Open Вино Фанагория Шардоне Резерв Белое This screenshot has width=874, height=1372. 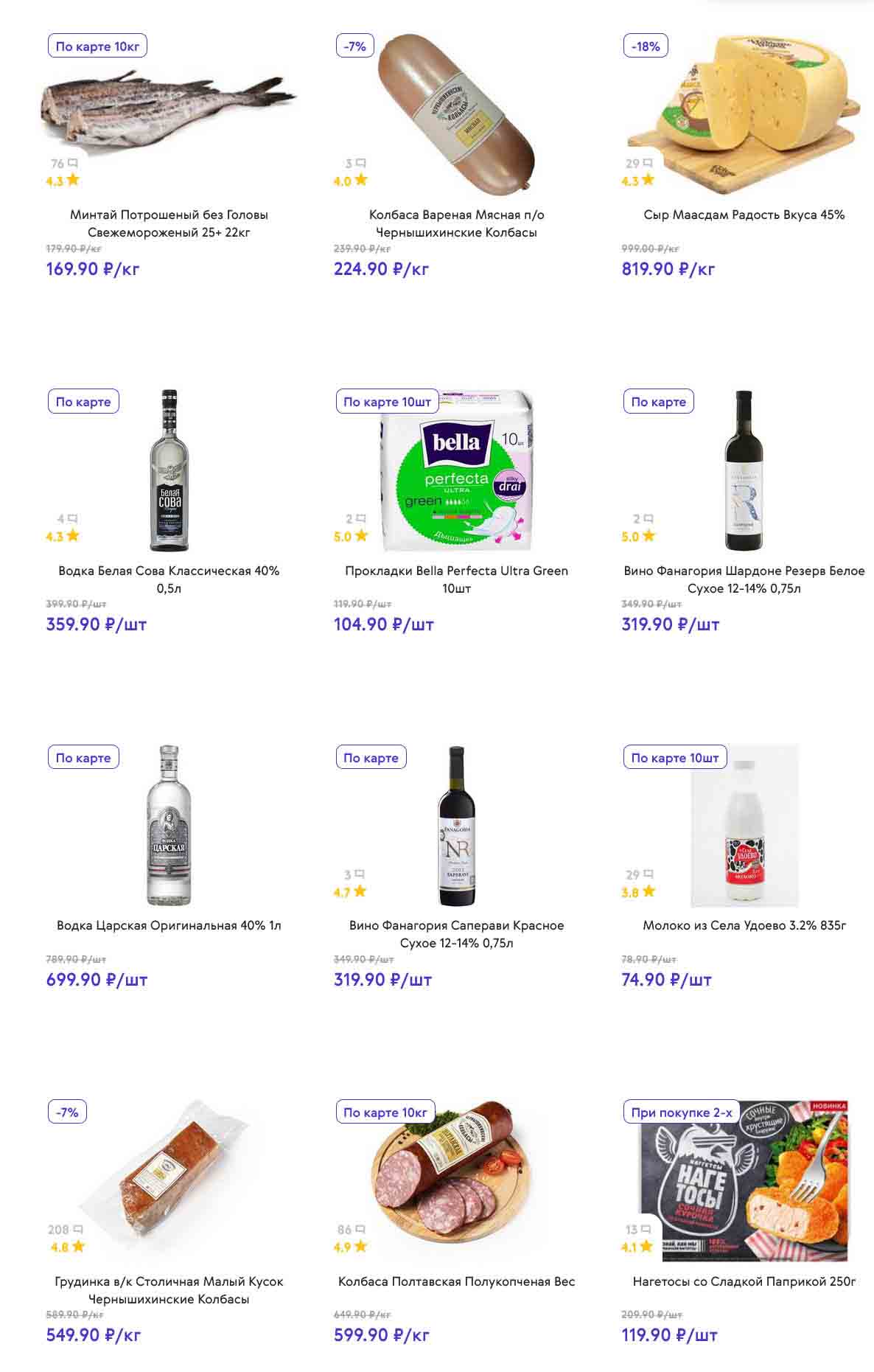click(744, 579)
